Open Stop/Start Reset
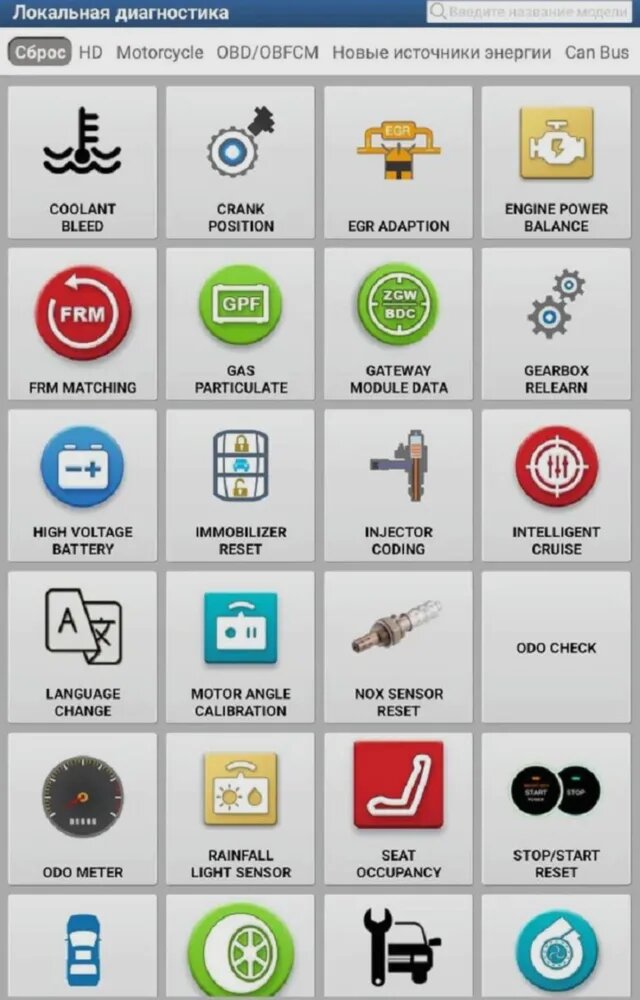Screen dimensions: 640x1000 [x=556, y=809]
